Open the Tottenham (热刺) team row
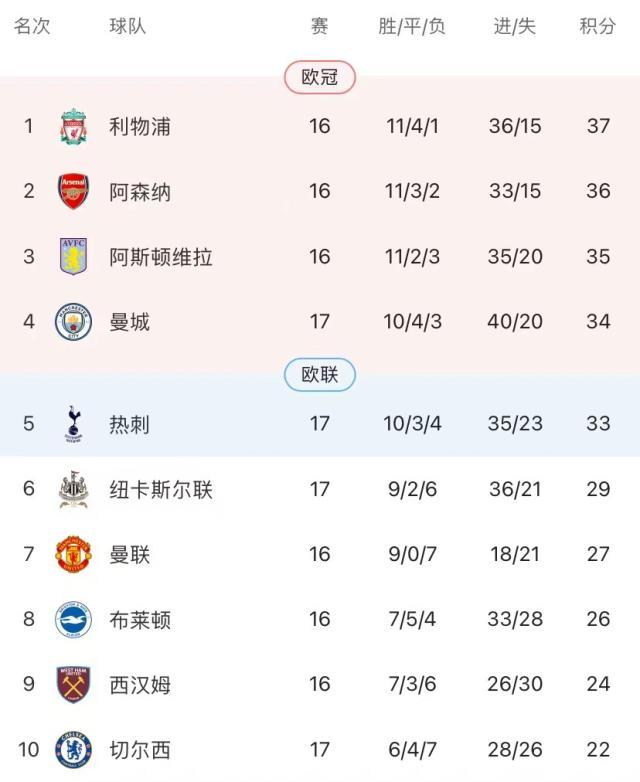640x782 pixels. 130,424
